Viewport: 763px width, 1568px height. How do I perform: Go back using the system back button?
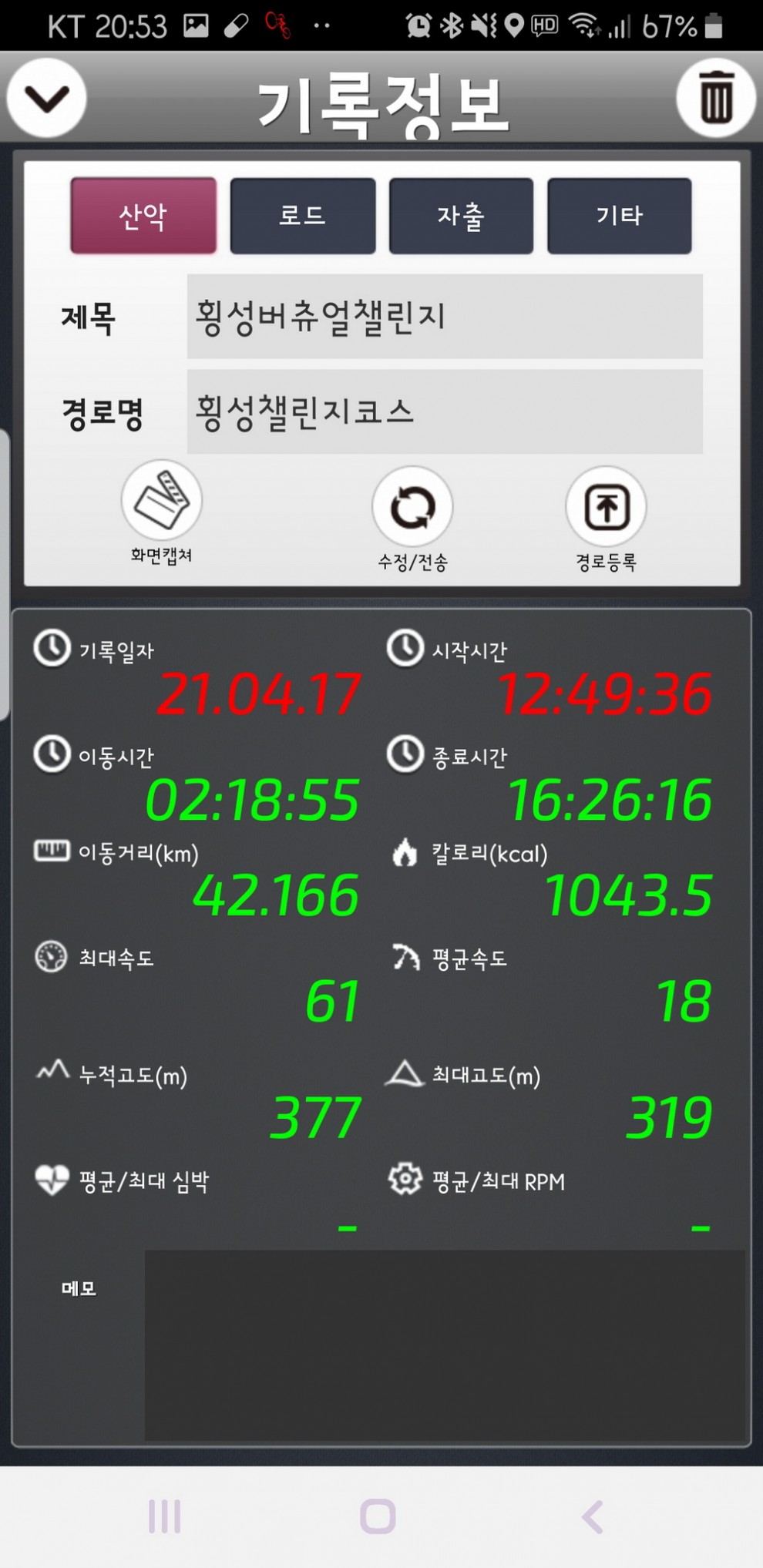[x=592, y=1516]
